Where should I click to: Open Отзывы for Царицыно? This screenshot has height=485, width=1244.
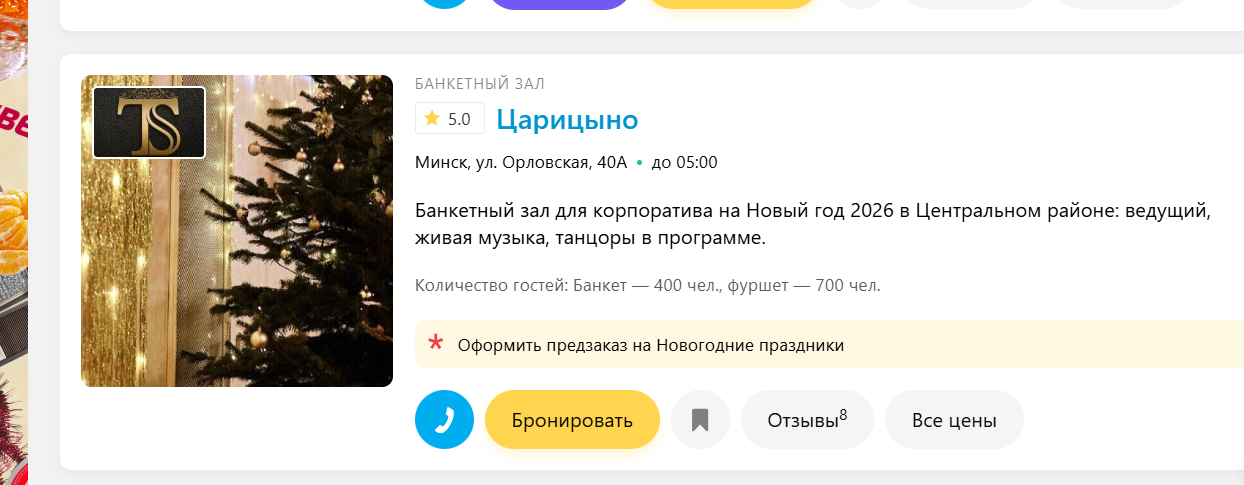click(x=807, y=420)
